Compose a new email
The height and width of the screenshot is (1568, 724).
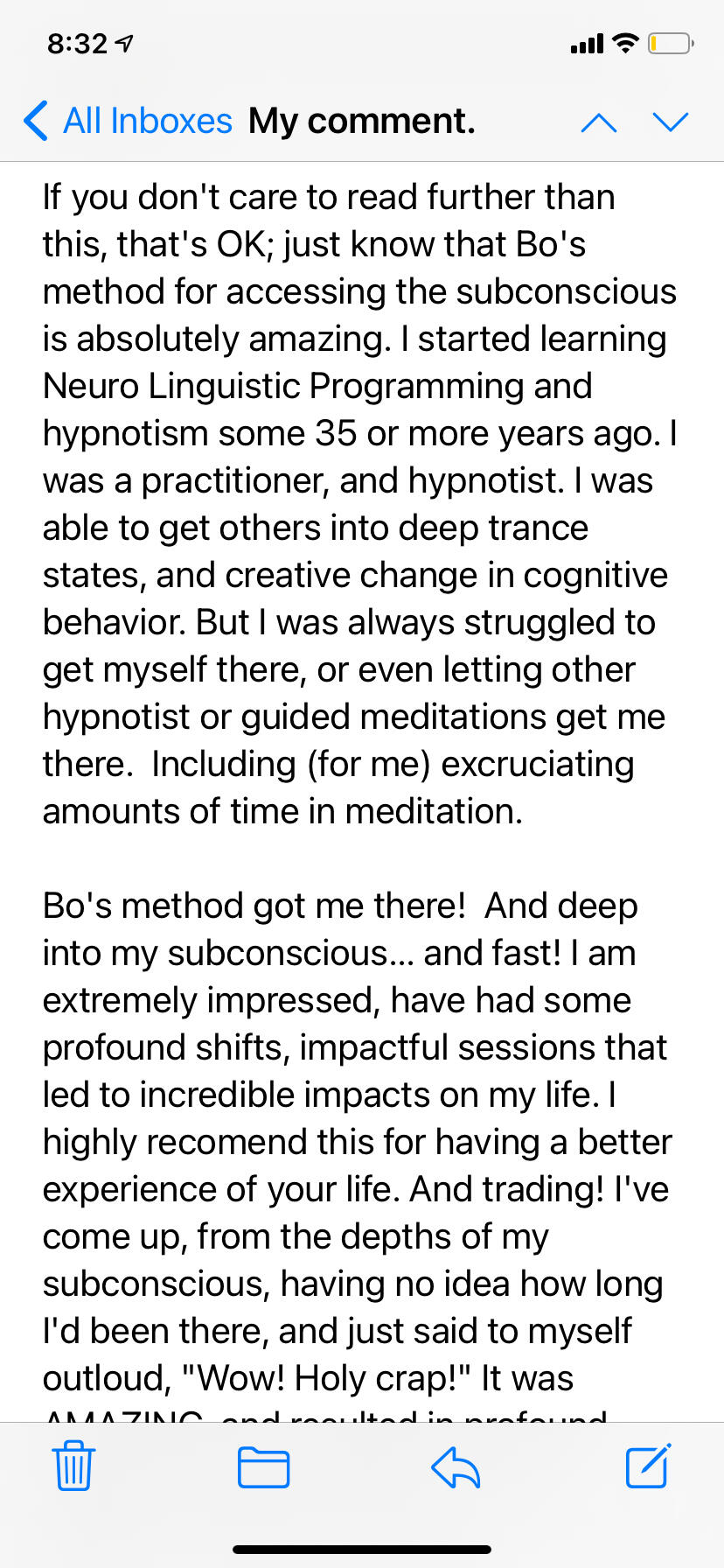click(648, 1466)
